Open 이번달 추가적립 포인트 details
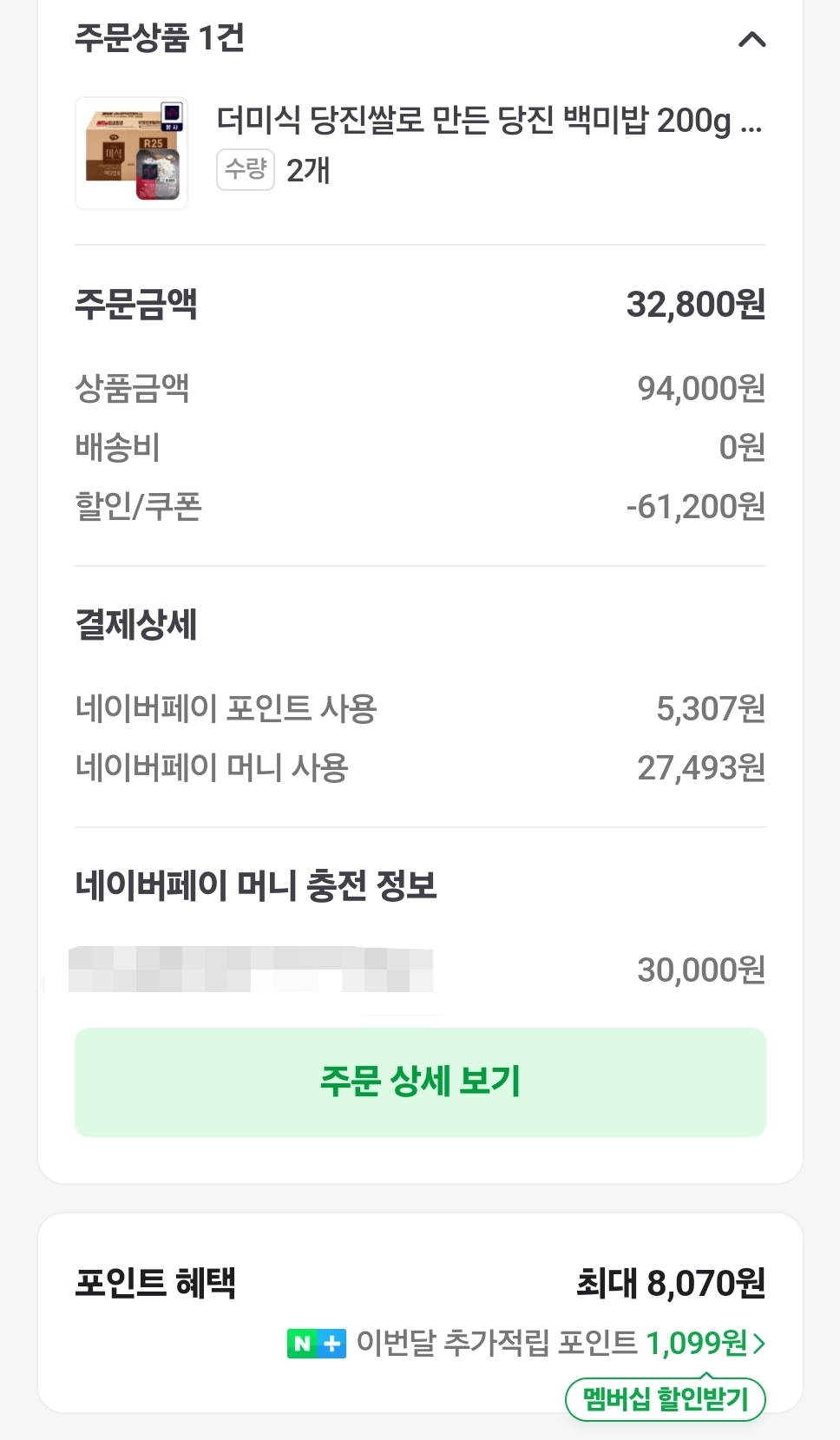Screen dimensions: 840x1440 tap(526, 1343)
